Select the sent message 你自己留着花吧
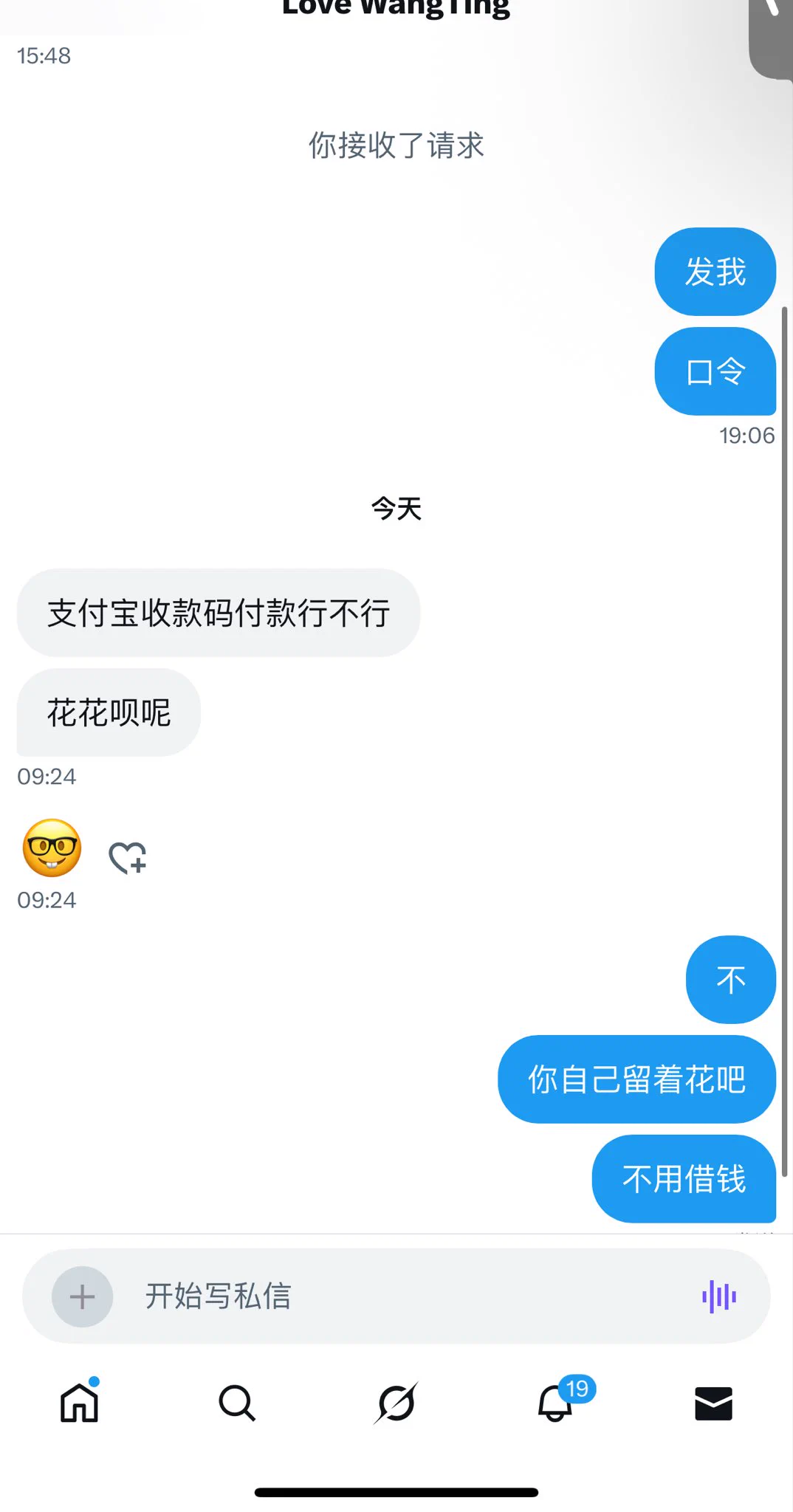The width and height of the screenshot is (793, 1512). click(x=636, y=1079)
